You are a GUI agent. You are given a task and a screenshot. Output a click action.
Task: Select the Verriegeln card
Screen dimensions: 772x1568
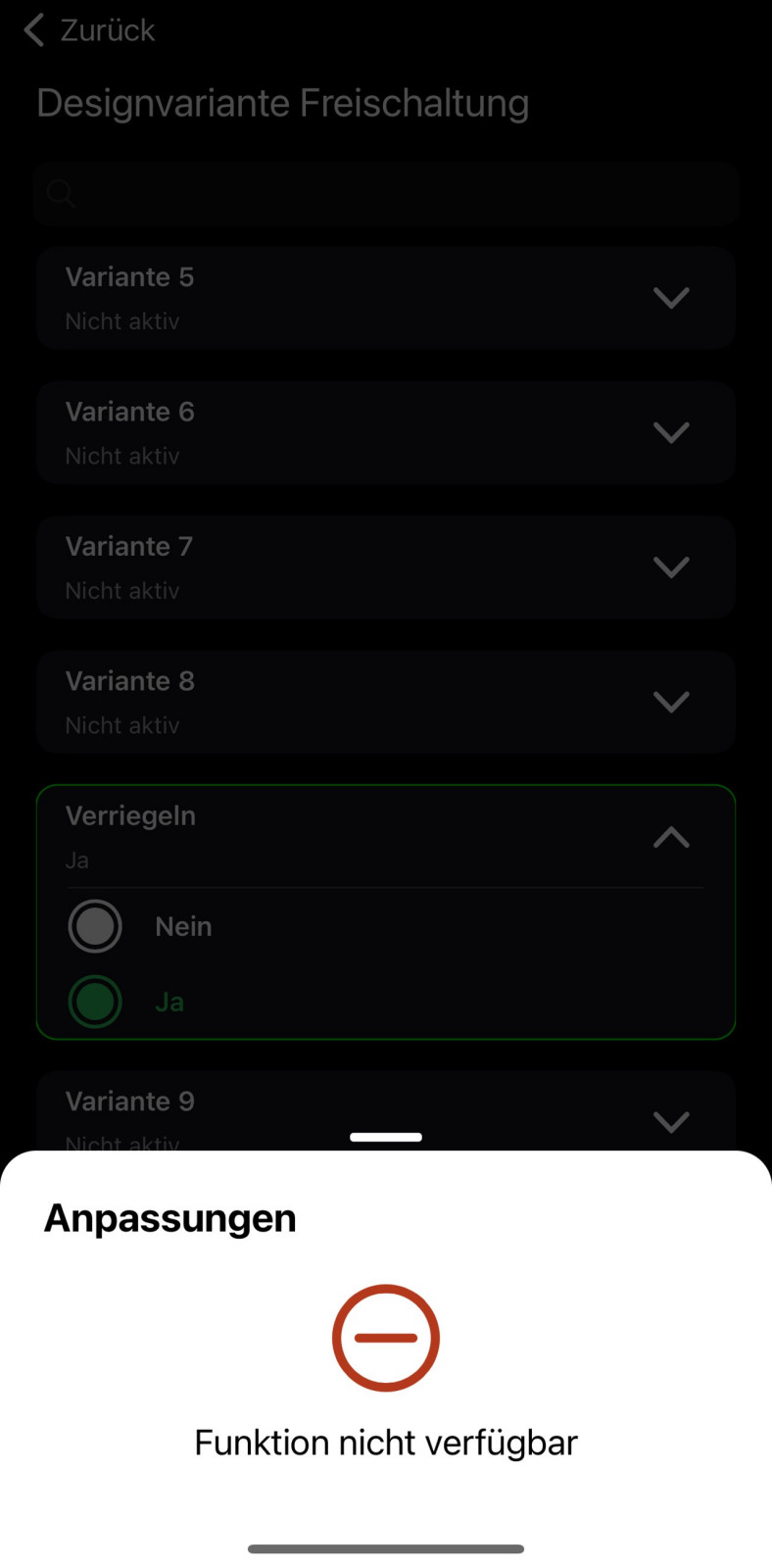coord(385,838)
